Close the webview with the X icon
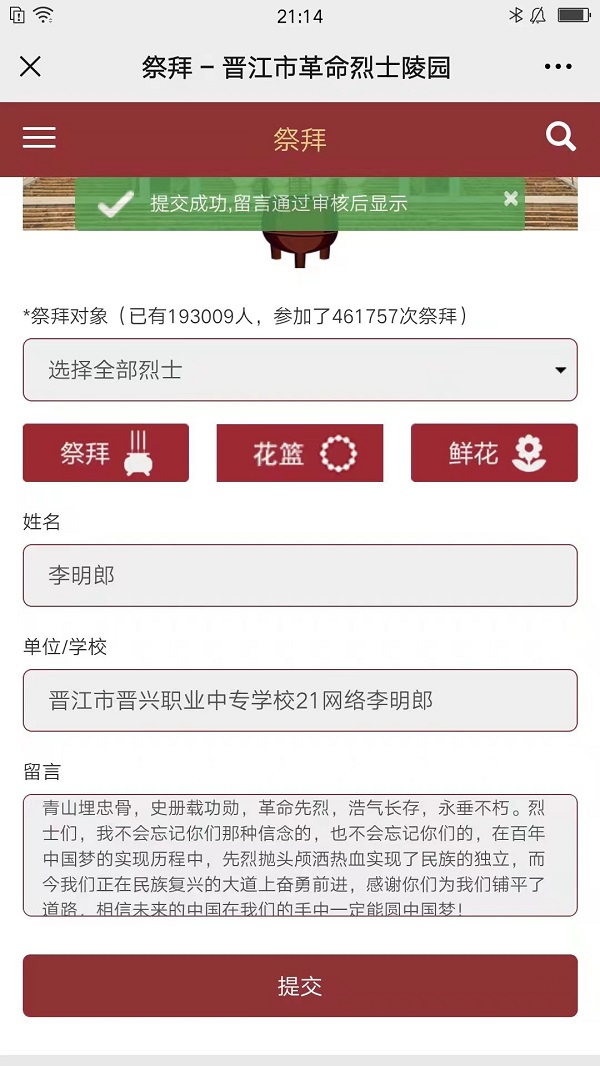 31,67
